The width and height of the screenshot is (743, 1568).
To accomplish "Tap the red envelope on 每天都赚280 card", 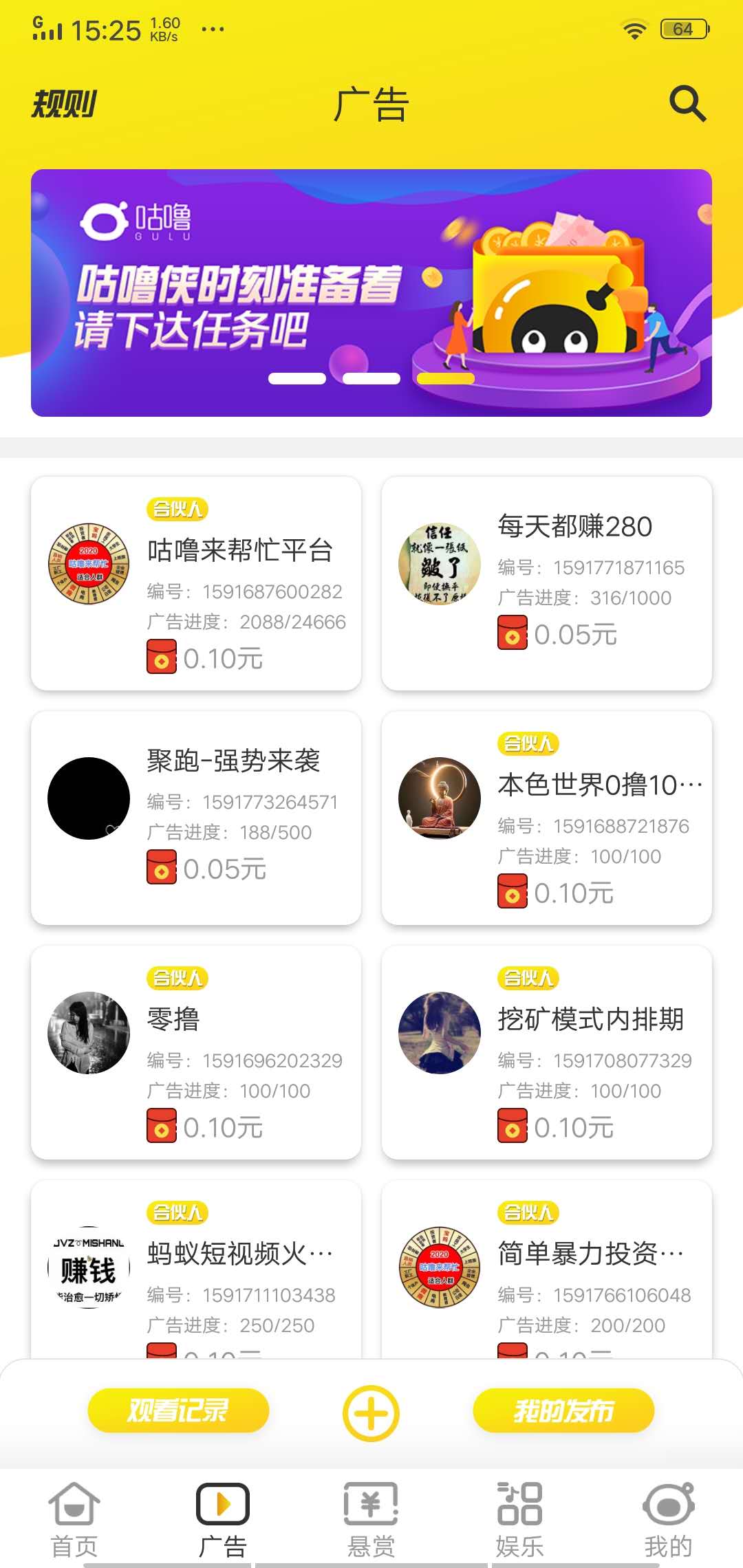I will coord(513,633).
